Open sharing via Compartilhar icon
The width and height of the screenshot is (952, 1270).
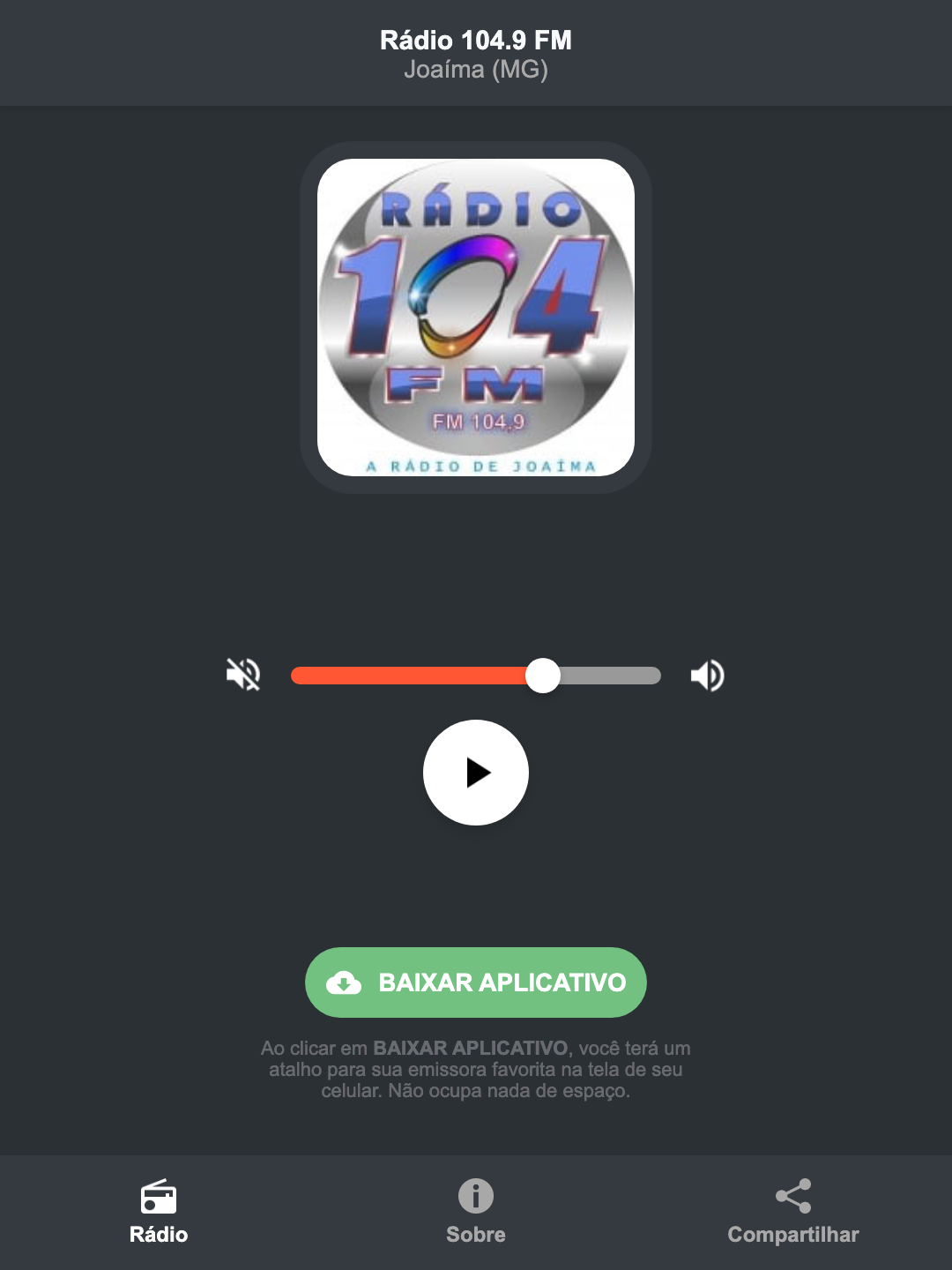792,1194
